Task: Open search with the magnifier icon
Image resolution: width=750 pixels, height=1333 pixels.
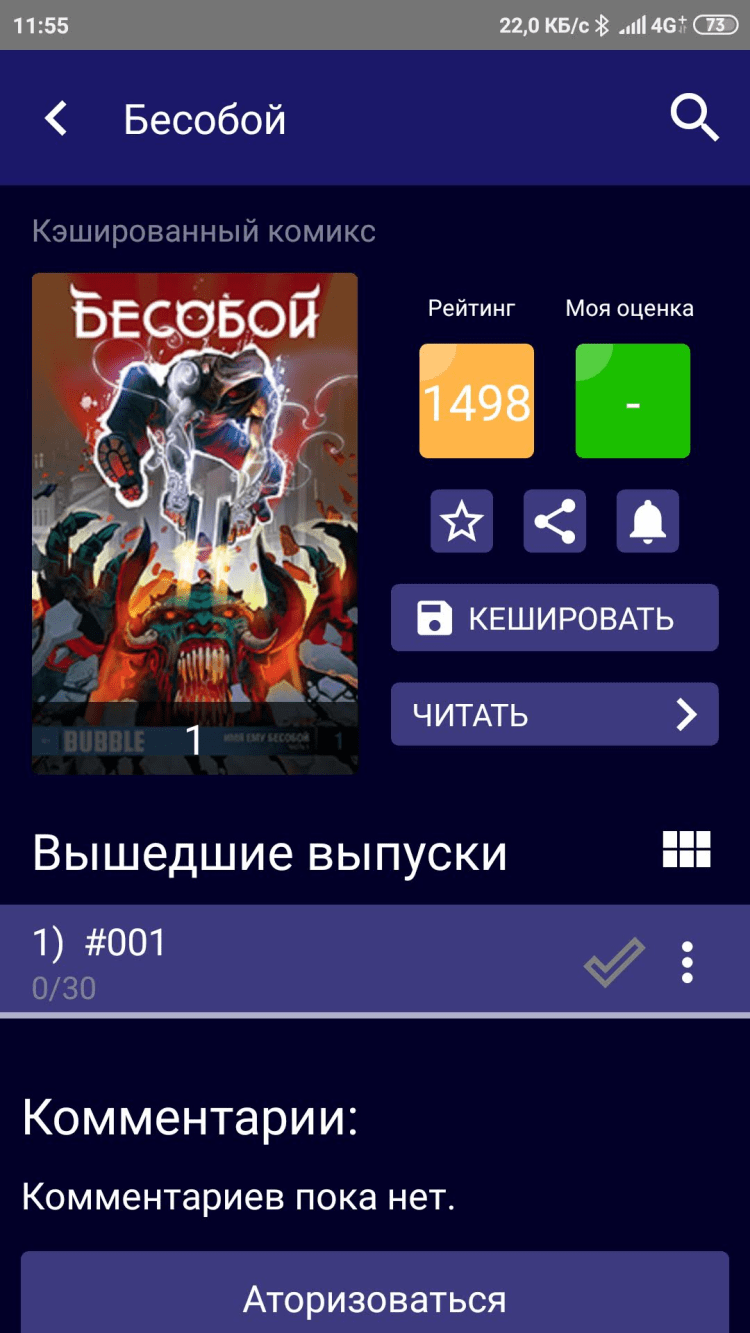Action: (x=694, y=119)
